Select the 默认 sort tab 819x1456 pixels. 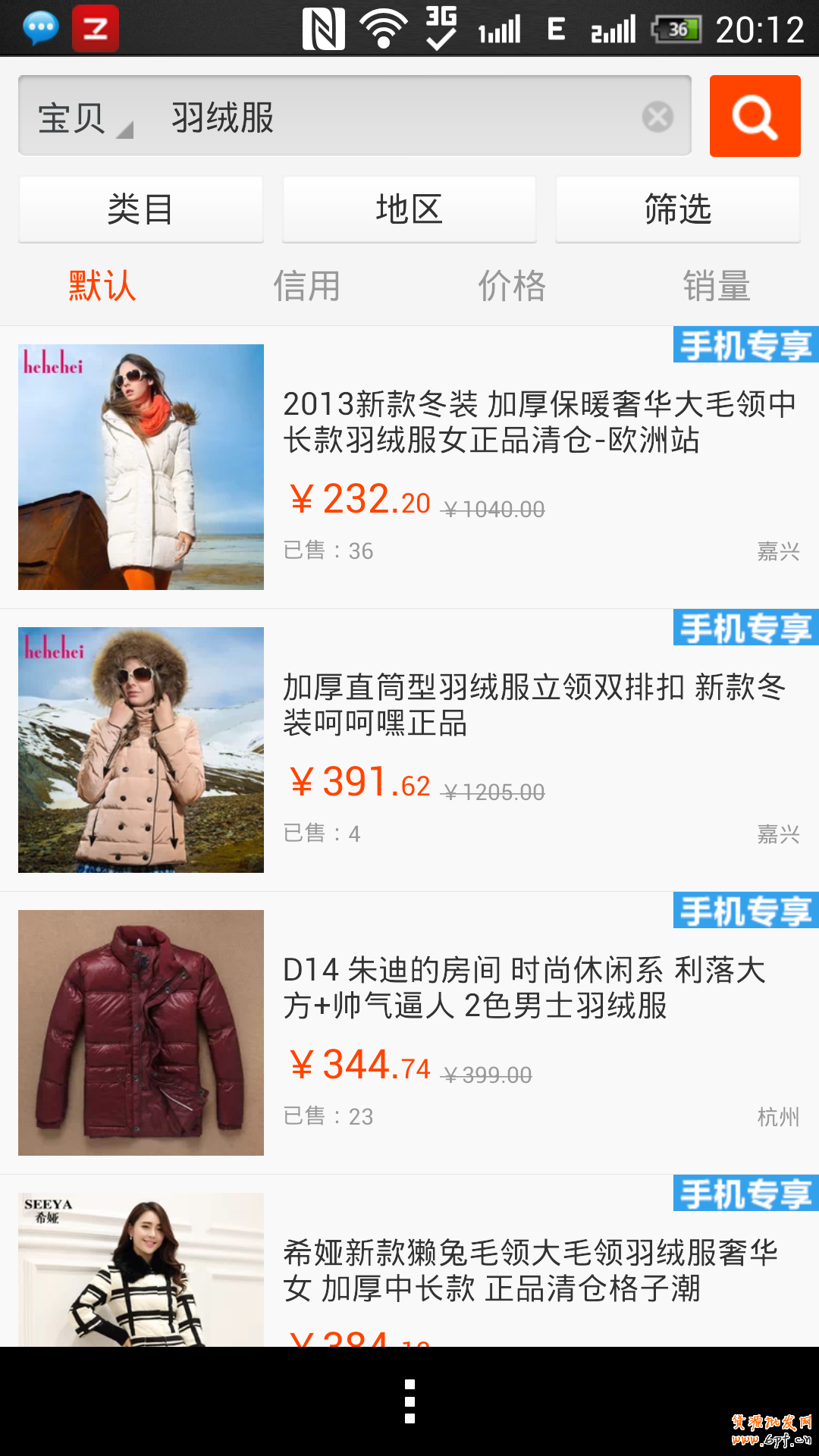(x=102, y=286)
